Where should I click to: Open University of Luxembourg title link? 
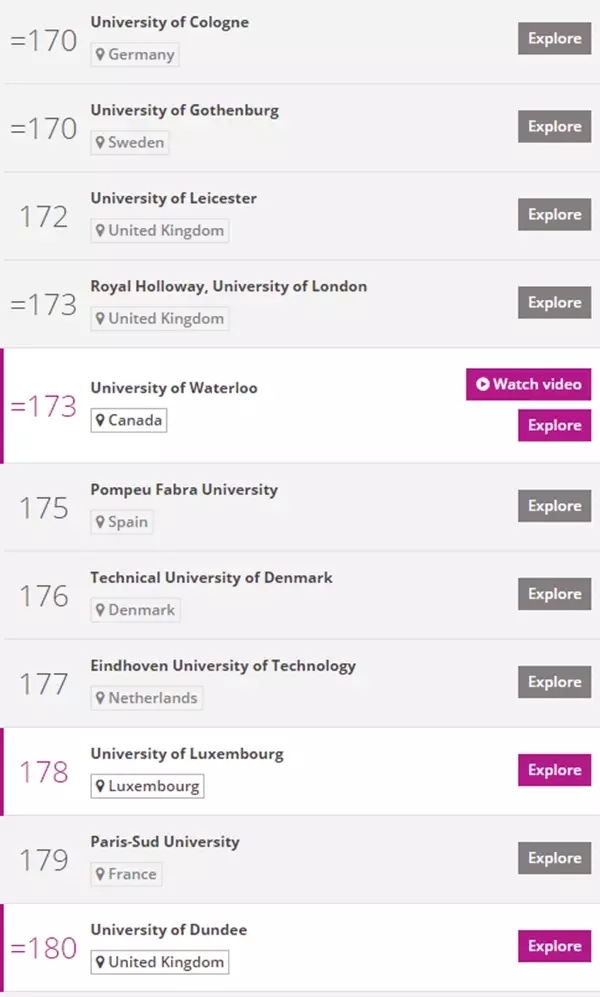point(187,754)
